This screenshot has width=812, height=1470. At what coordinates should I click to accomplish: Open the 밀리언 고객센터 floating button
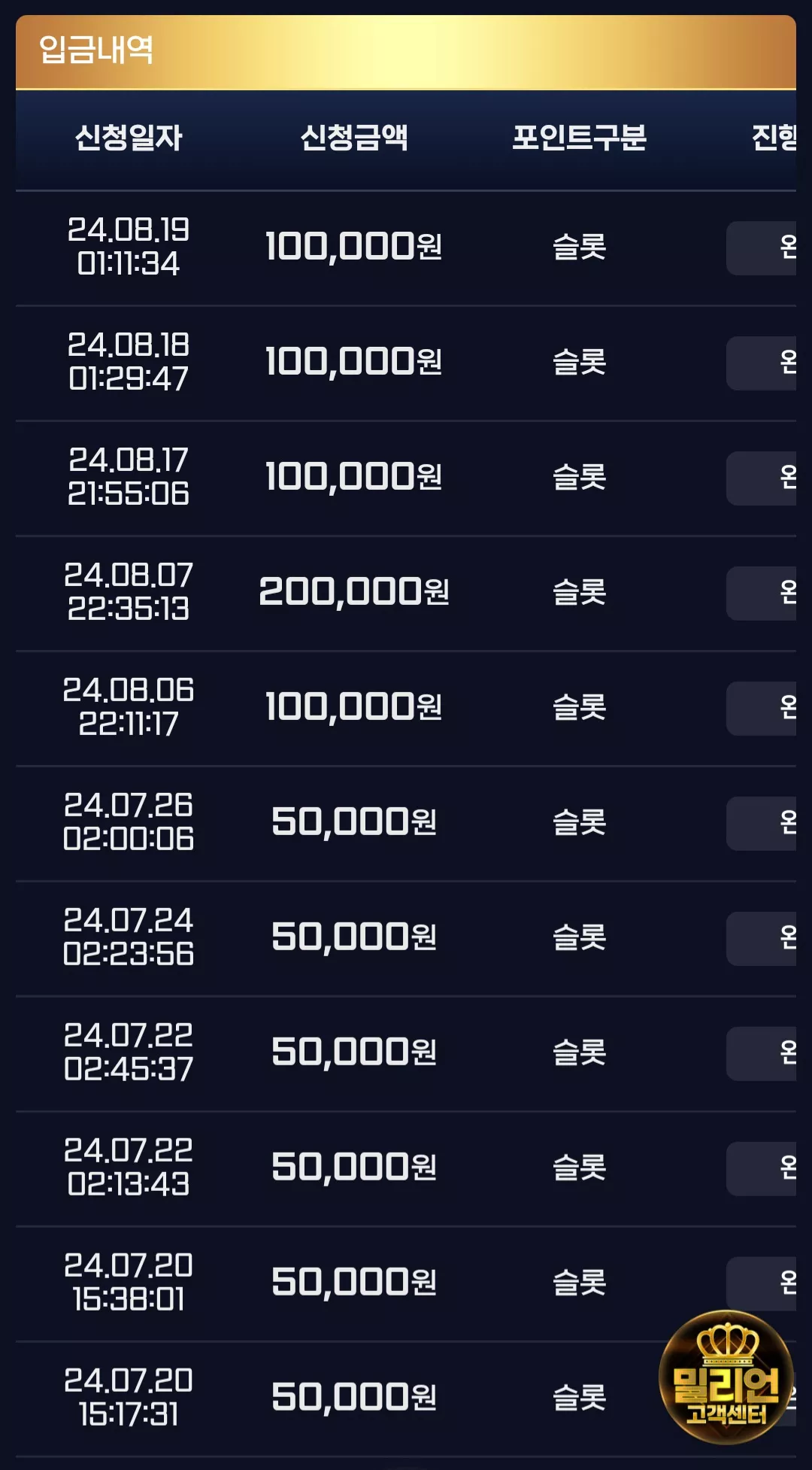(x=726, y=1377)
